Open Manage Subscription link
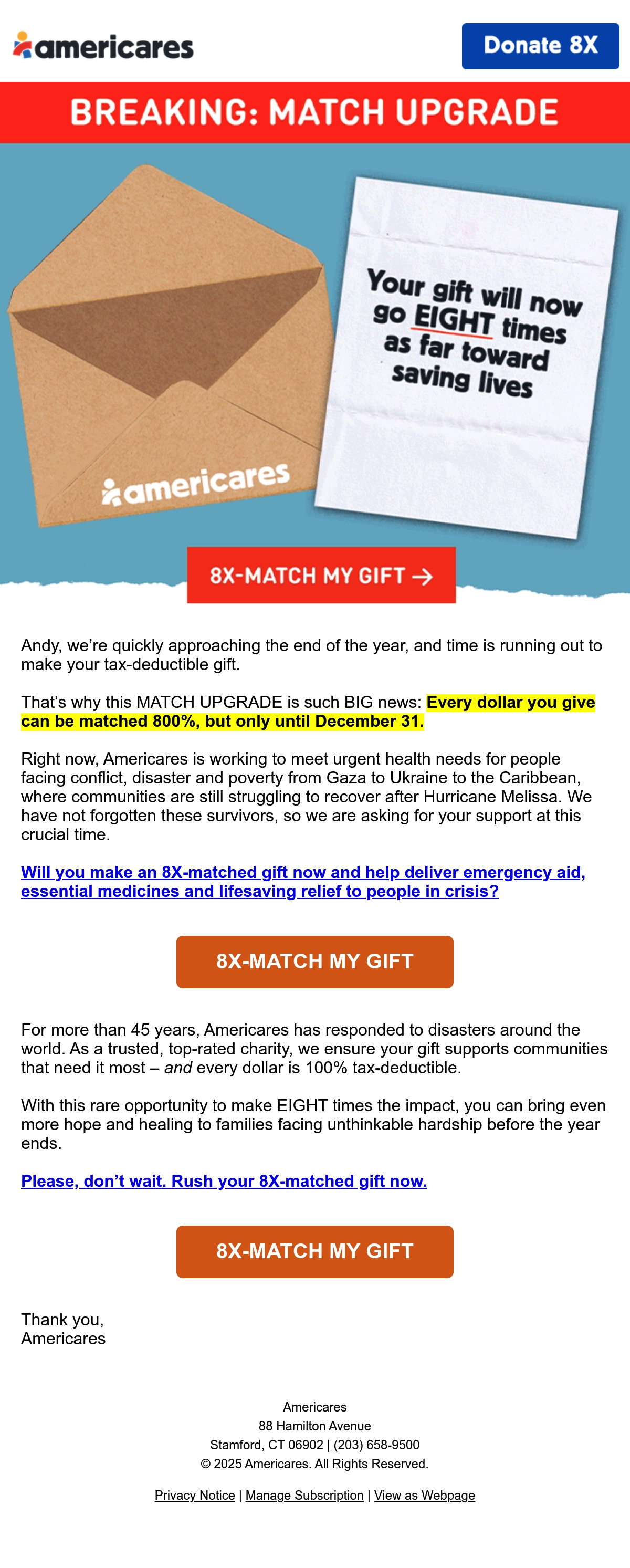The height and width of the screenshot is (1568, 630). tap(304, 1495)
